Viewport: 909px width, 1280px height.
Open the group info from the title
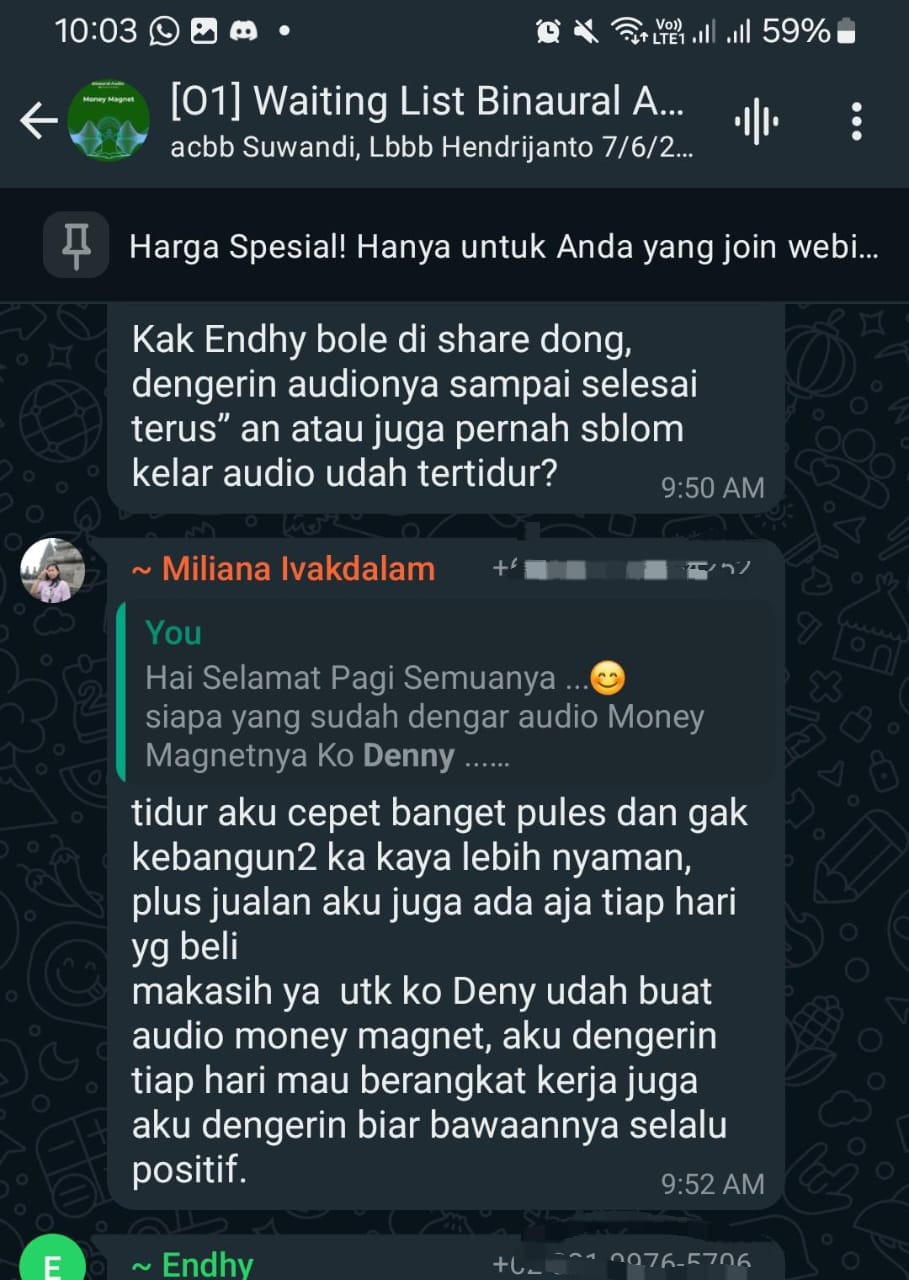click(430, 102)
